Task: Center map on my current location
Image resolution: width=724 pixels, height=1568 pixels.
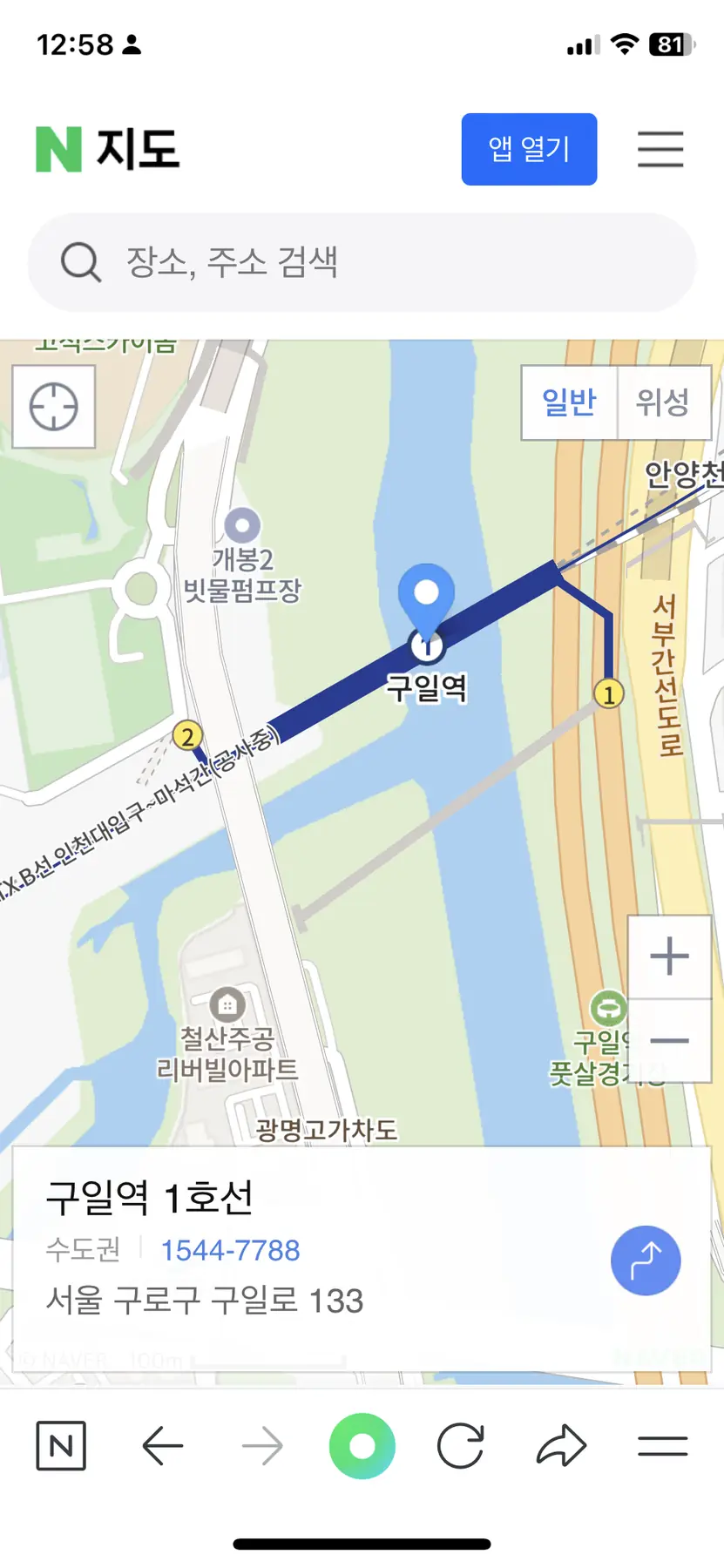Action: [x=54, y=407]
